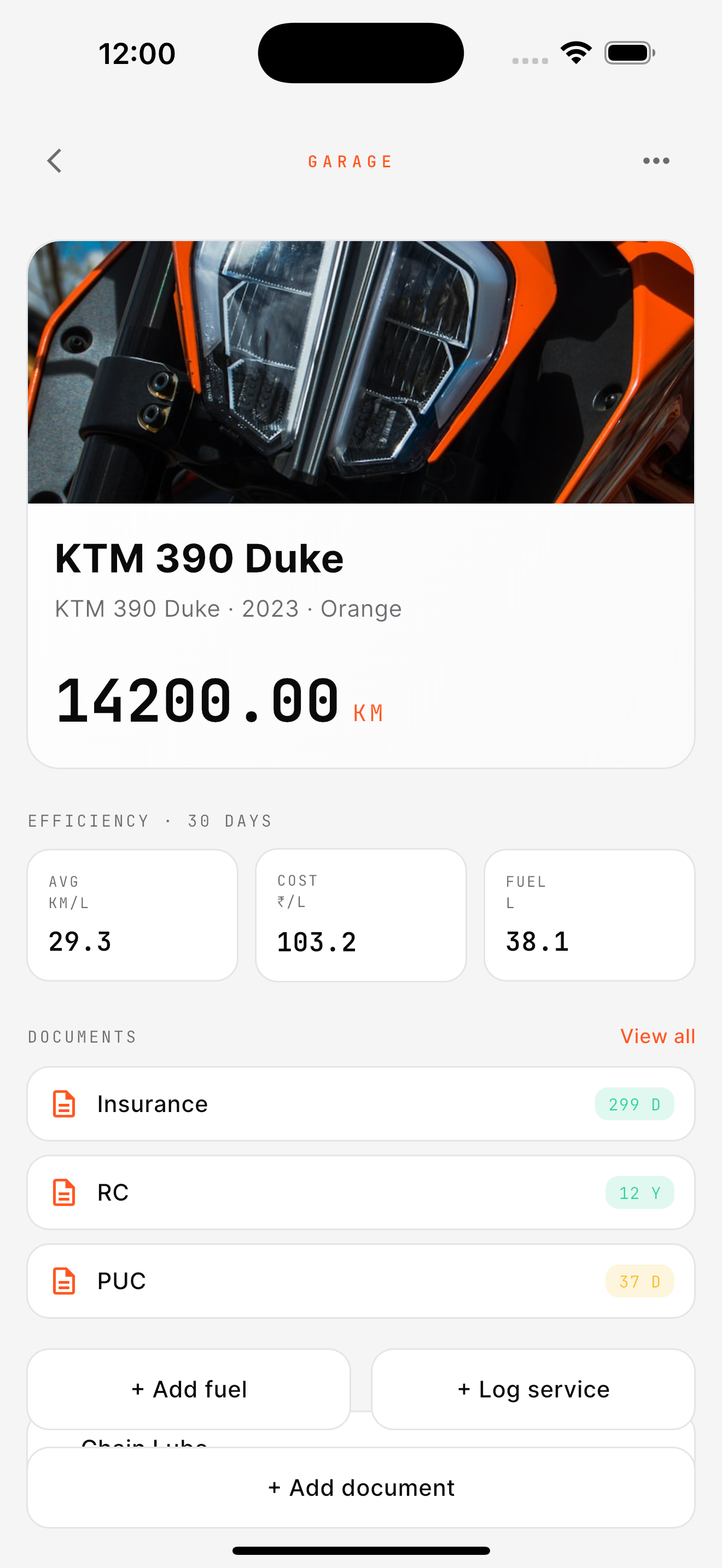The width and height of the screenshot is (722, 1568).
Task: Add a fuel entry
Action: click(x=189, y=1389)
